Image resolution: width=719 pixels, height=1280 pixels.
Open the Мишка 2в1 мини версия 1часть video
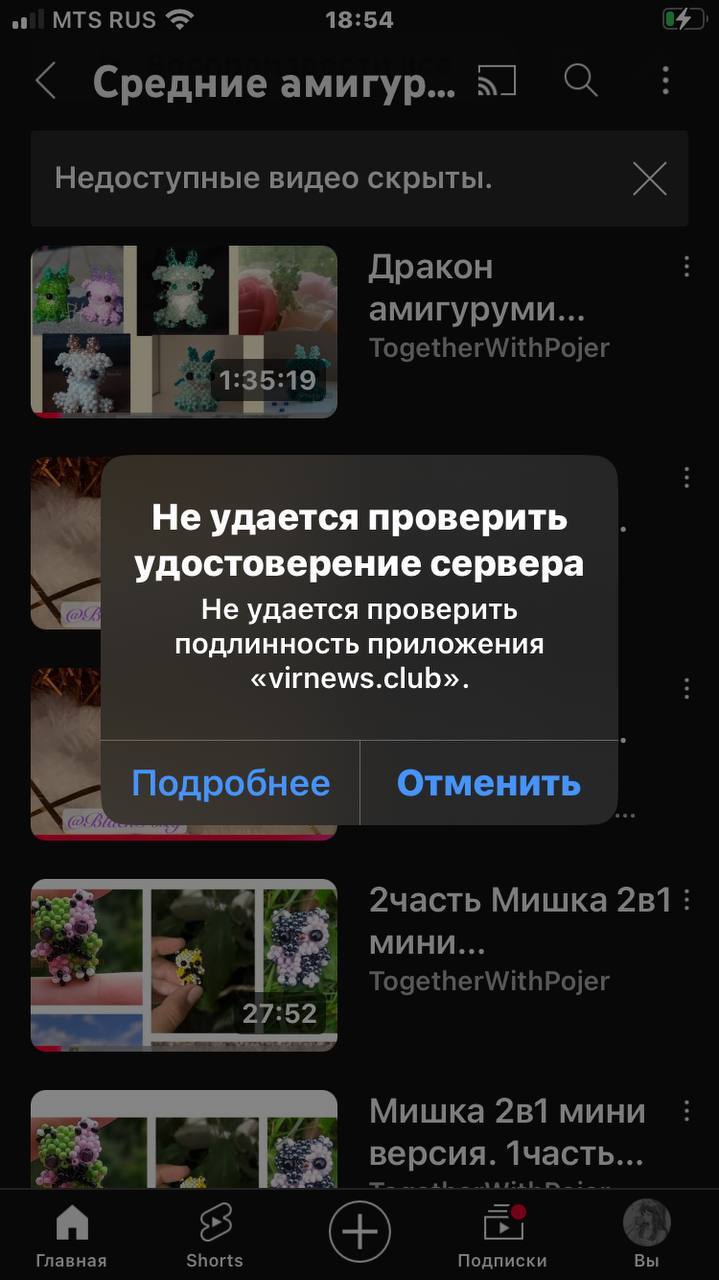click(184, 1140)
